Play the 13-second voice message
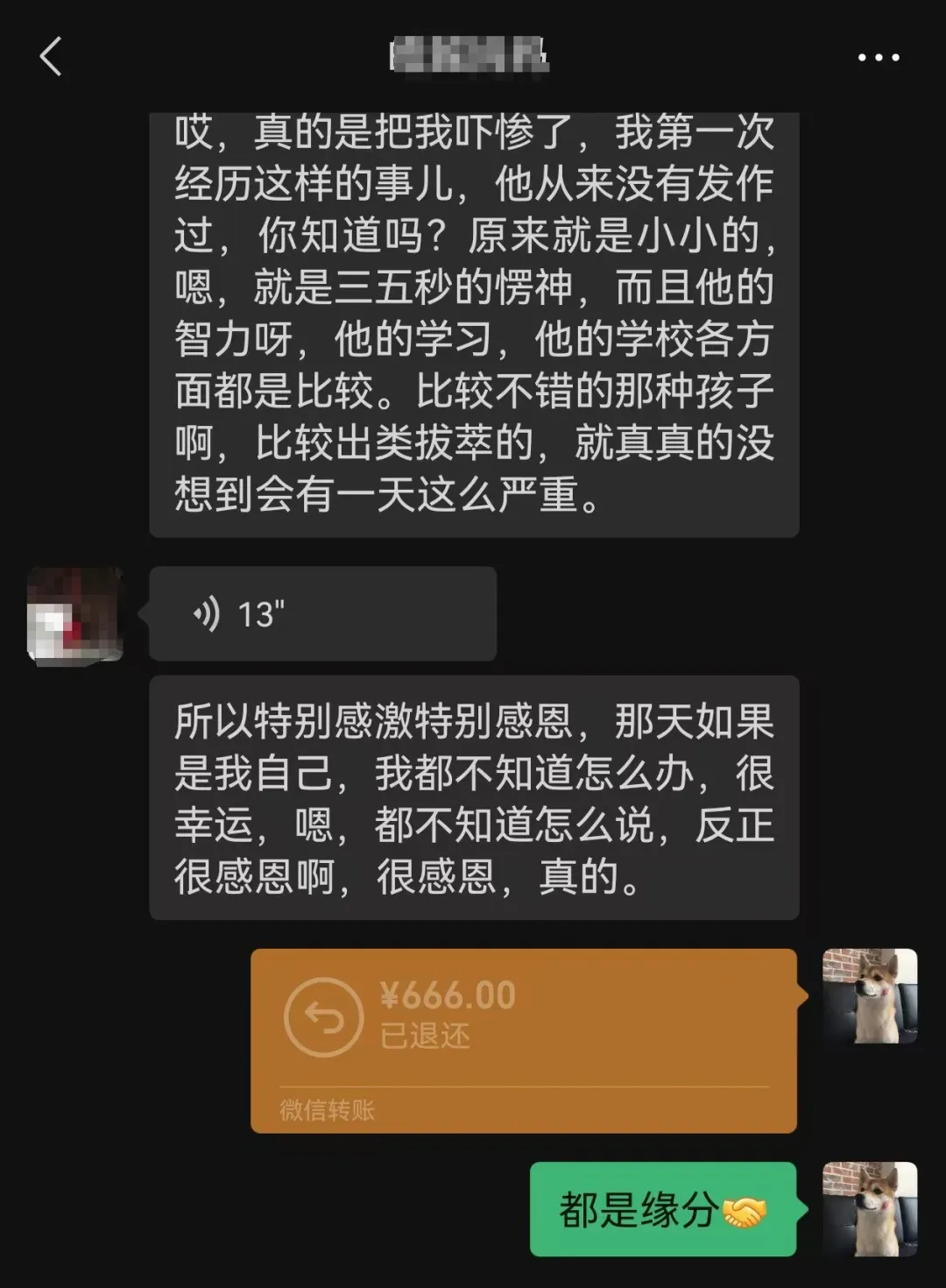946x1288 pixels. pos(322,613)
